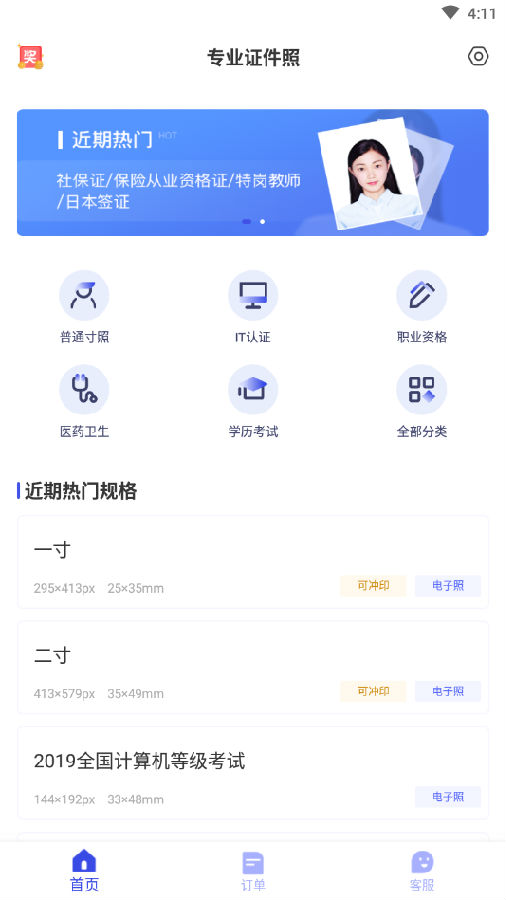
Task: Open the reward gift icon
Action: [x=30, y=57]
